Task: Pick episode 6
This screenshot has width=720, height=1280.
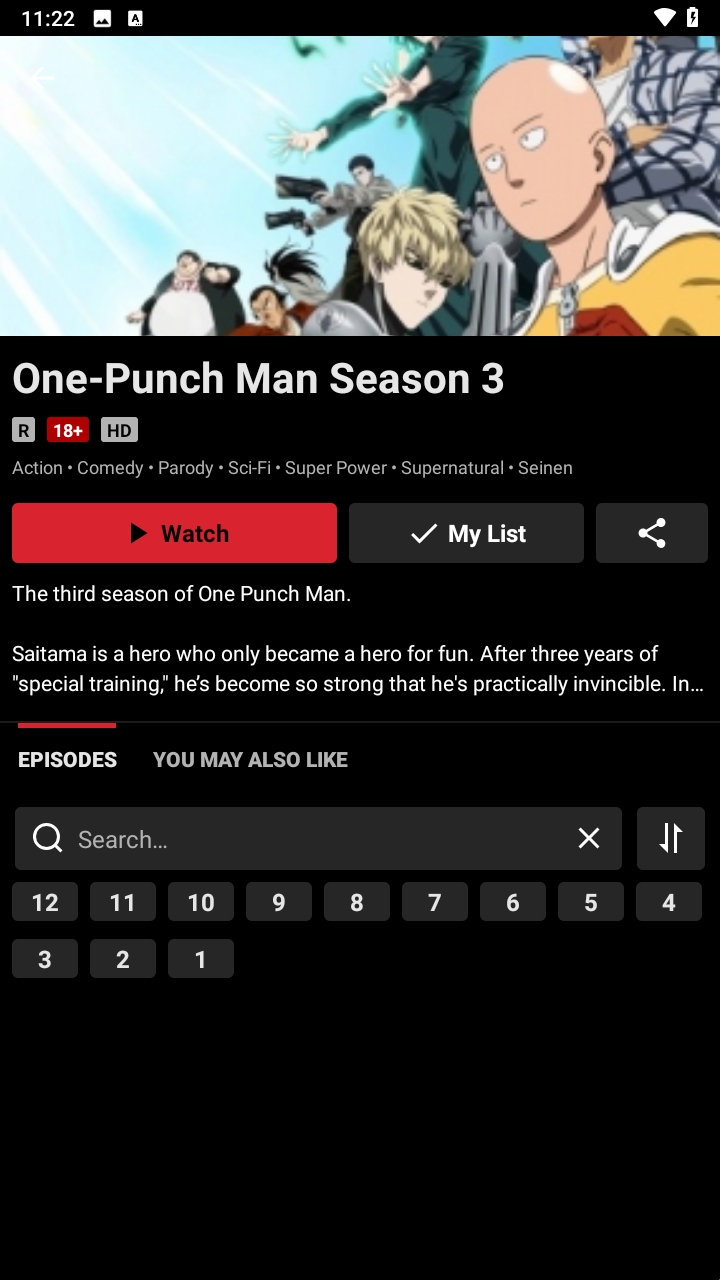Action: pos(513,902)
